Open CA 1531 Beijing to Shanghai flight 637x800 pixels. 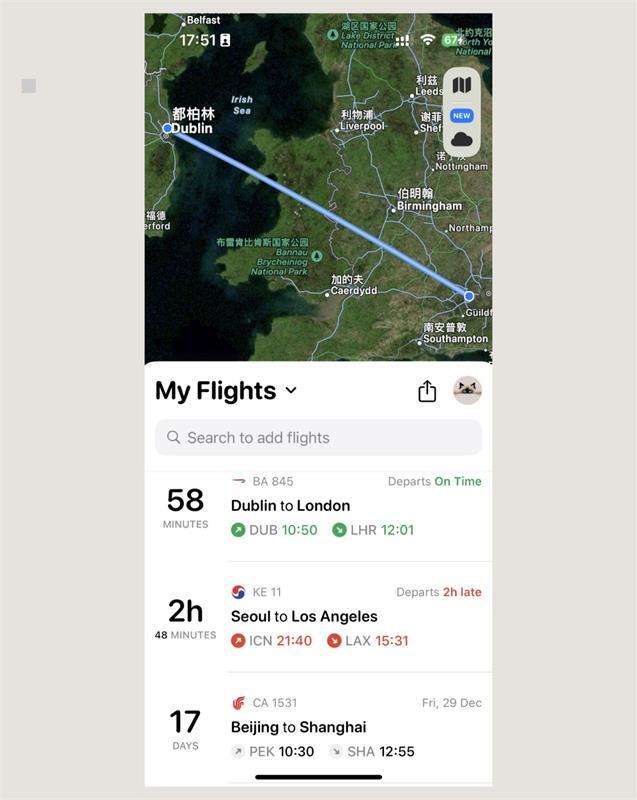tap(318, 727)
